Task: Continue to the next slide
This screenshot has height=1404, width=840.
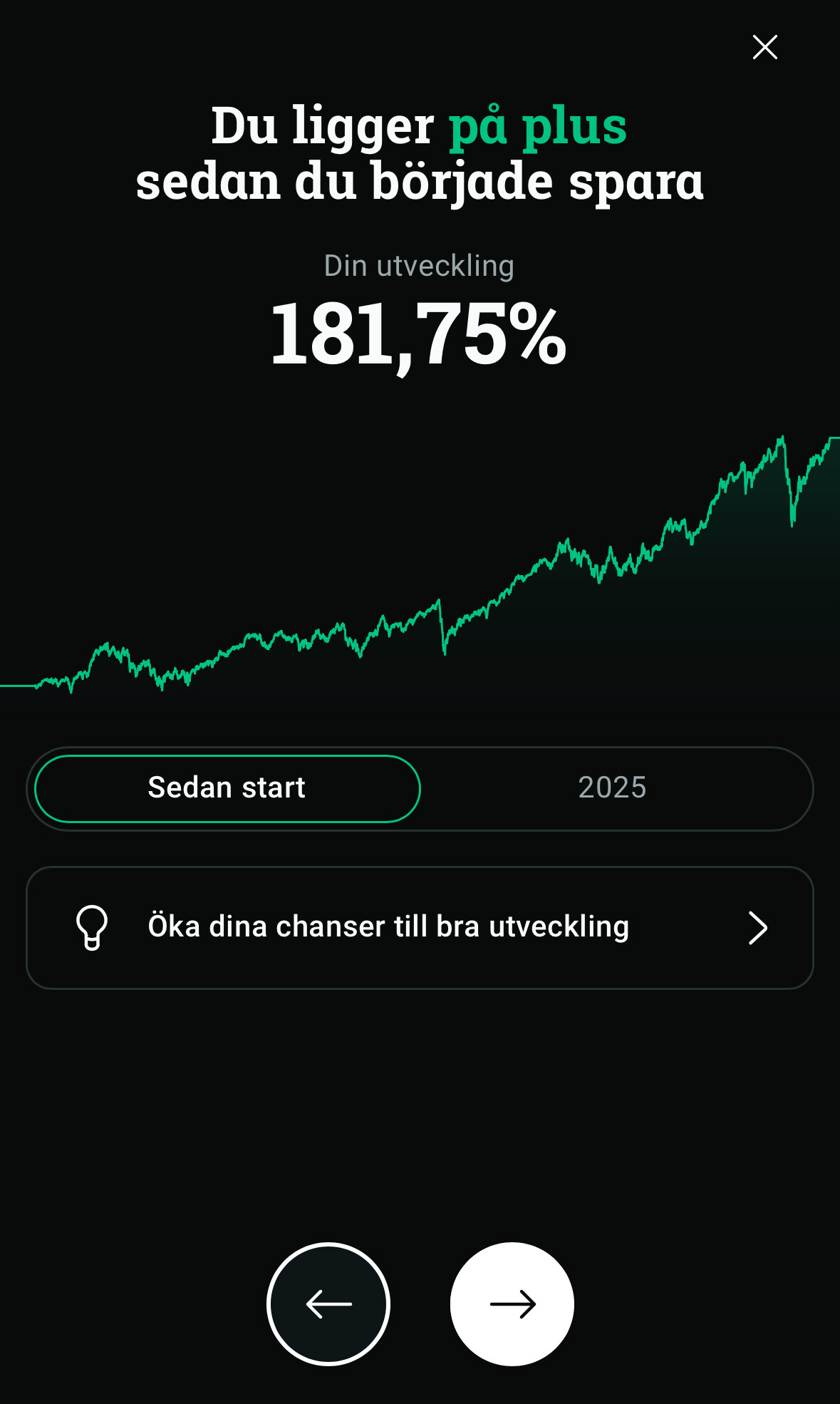Action: coord(512,1304)
